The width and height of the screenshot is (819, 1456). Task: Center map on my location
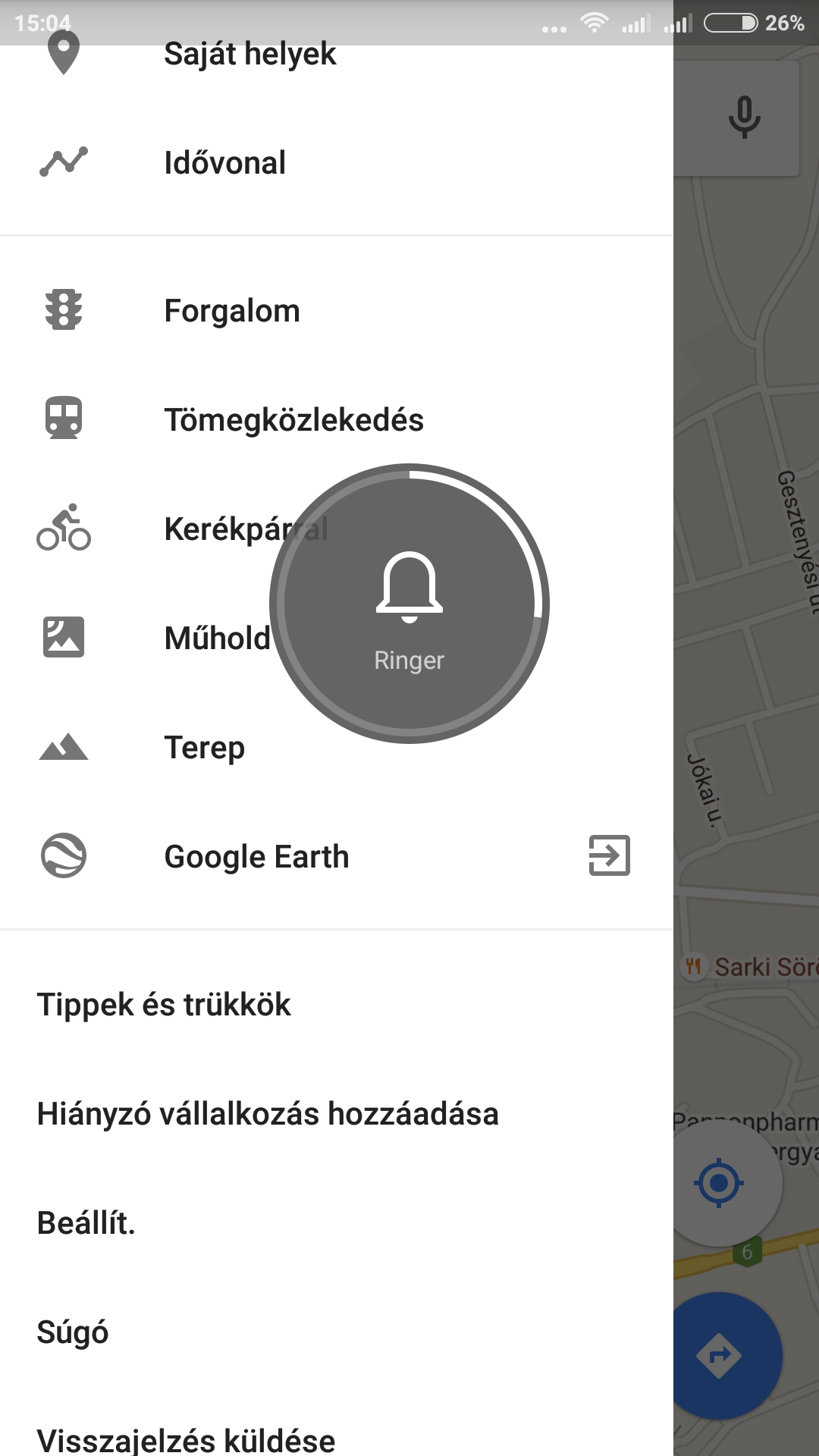[x=718, y=1182]
